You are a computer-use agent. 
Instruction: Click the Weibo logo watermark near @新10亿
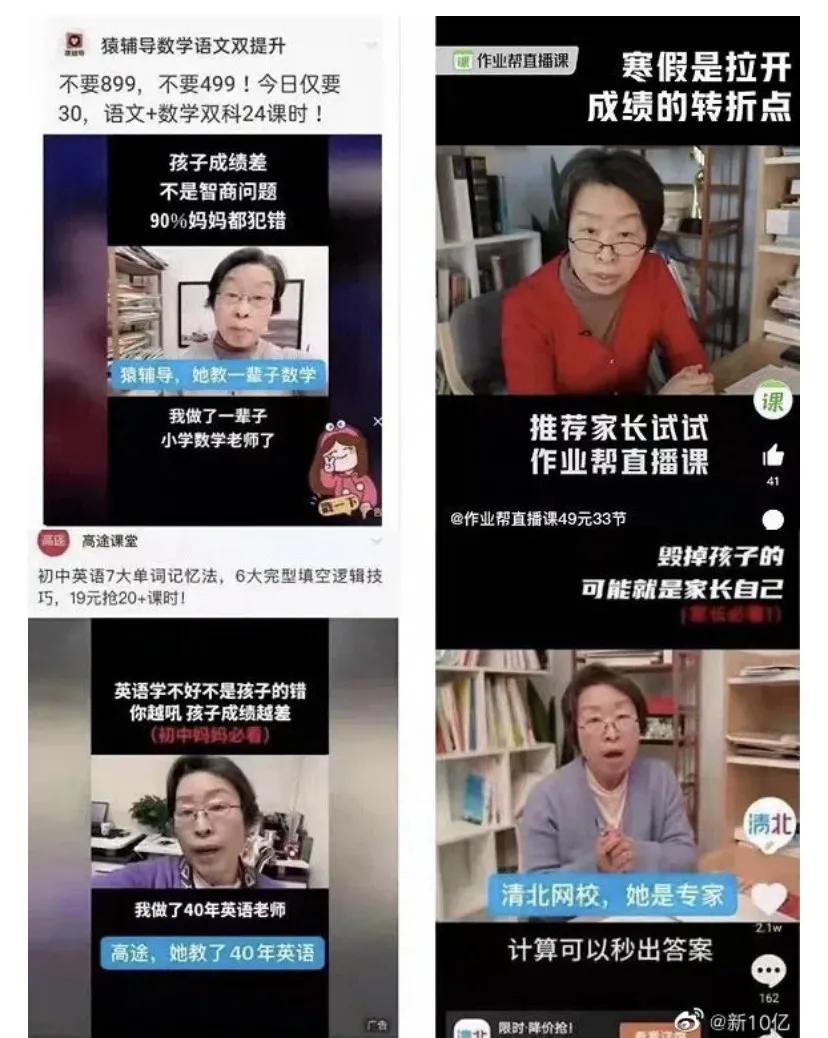687,1018
